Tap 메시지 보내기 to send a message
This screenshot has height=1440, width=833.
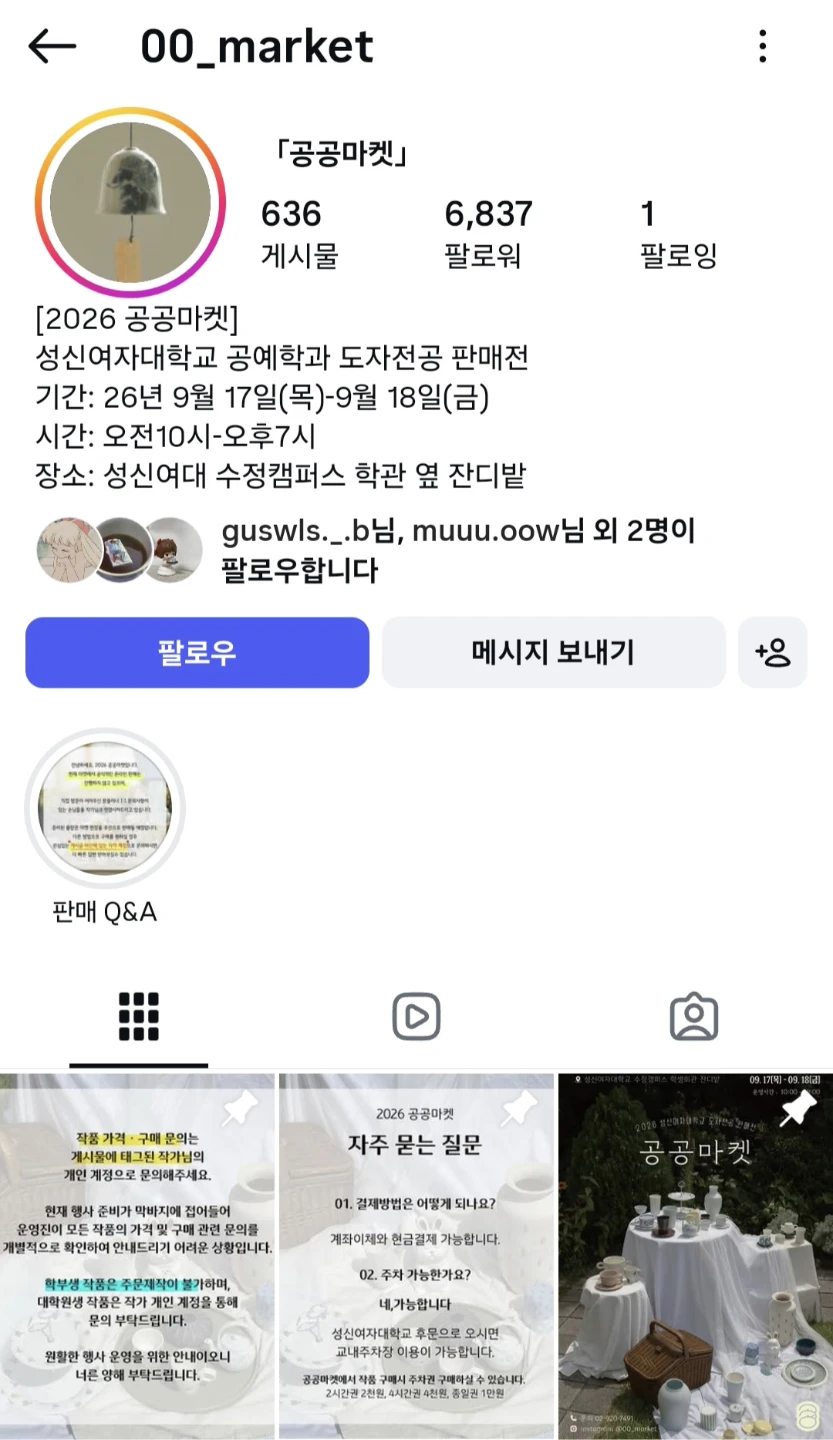(554, 653)
